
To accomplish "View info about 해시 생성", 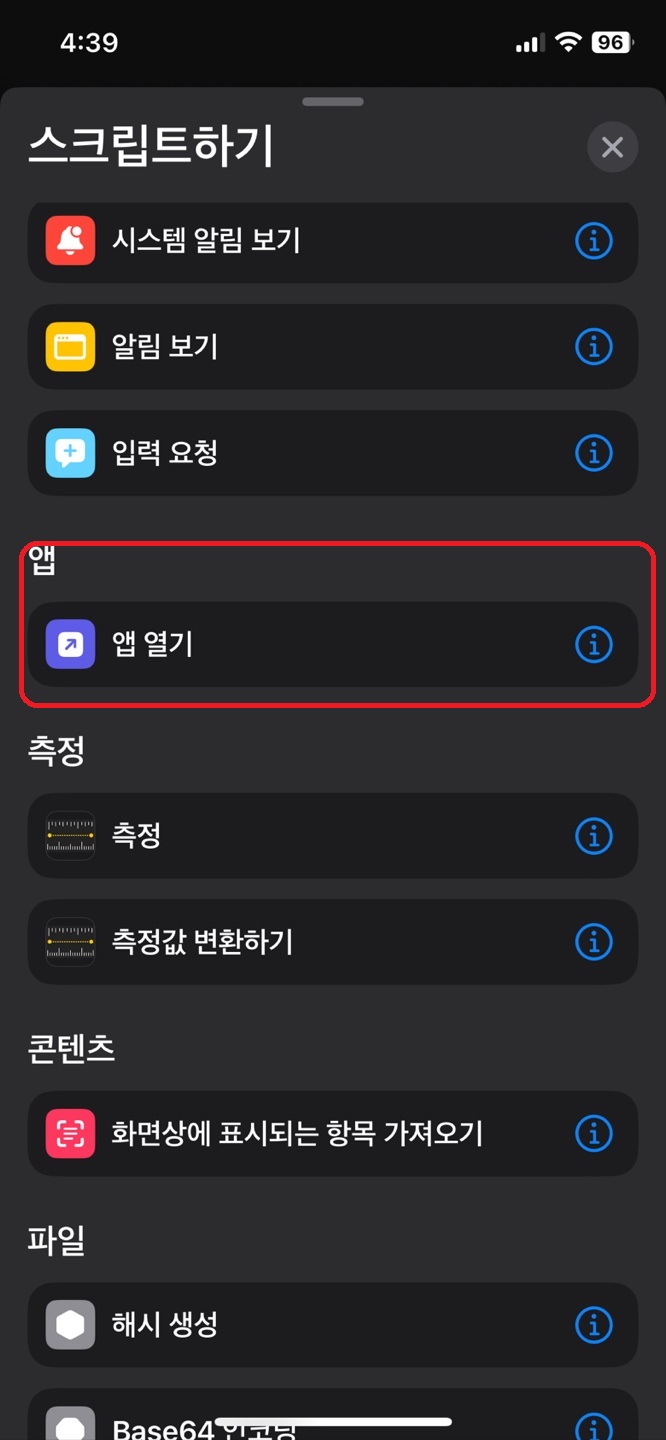I will pos(594,1325).
